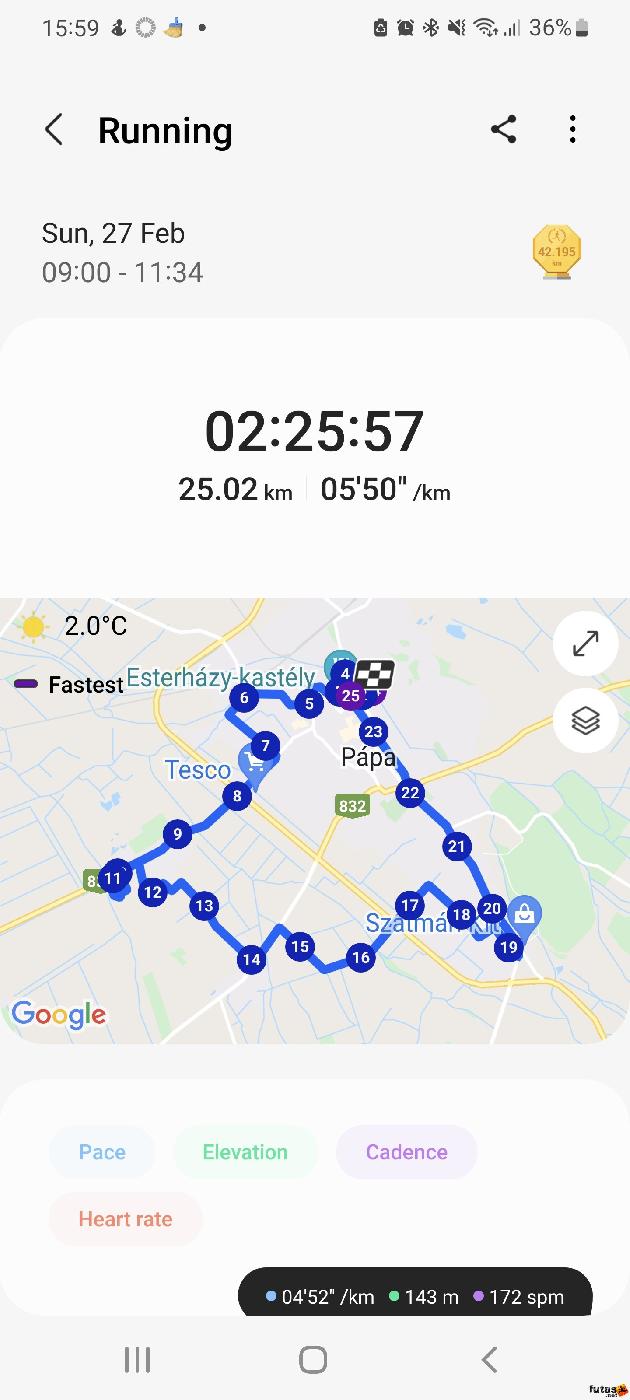Image resolution: width=630 pixels, height=1400 pixels.
Task: Tap the system home button
Action: tap(313, 1359)
